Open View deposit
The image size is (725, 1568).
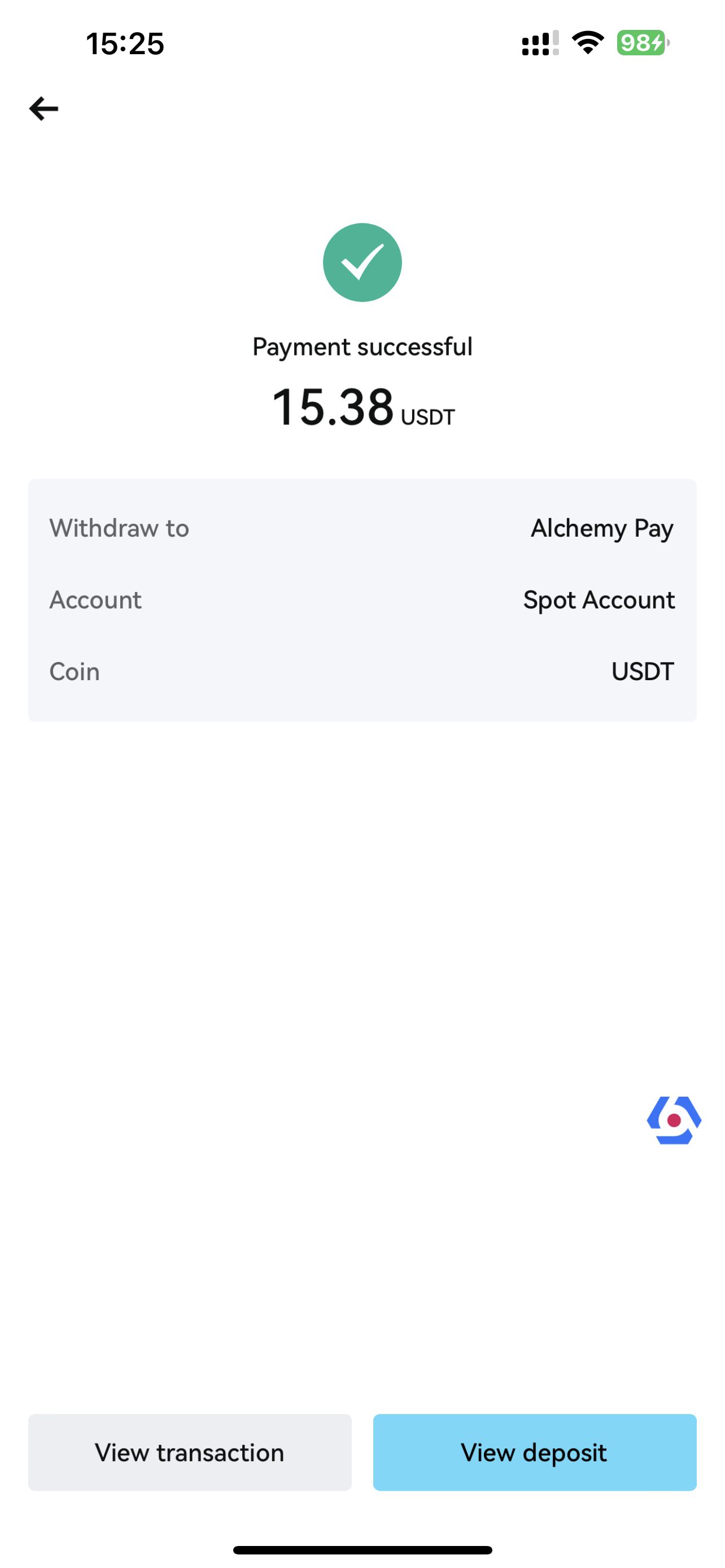pyautogui.click(x=535, y=1452)
